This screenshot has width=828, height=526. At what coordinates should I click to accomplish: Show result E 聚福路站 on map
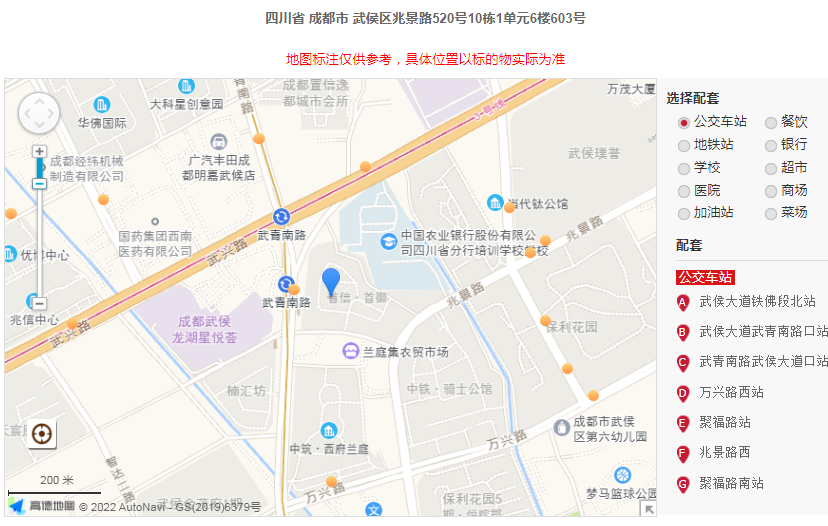pos(724,422)
